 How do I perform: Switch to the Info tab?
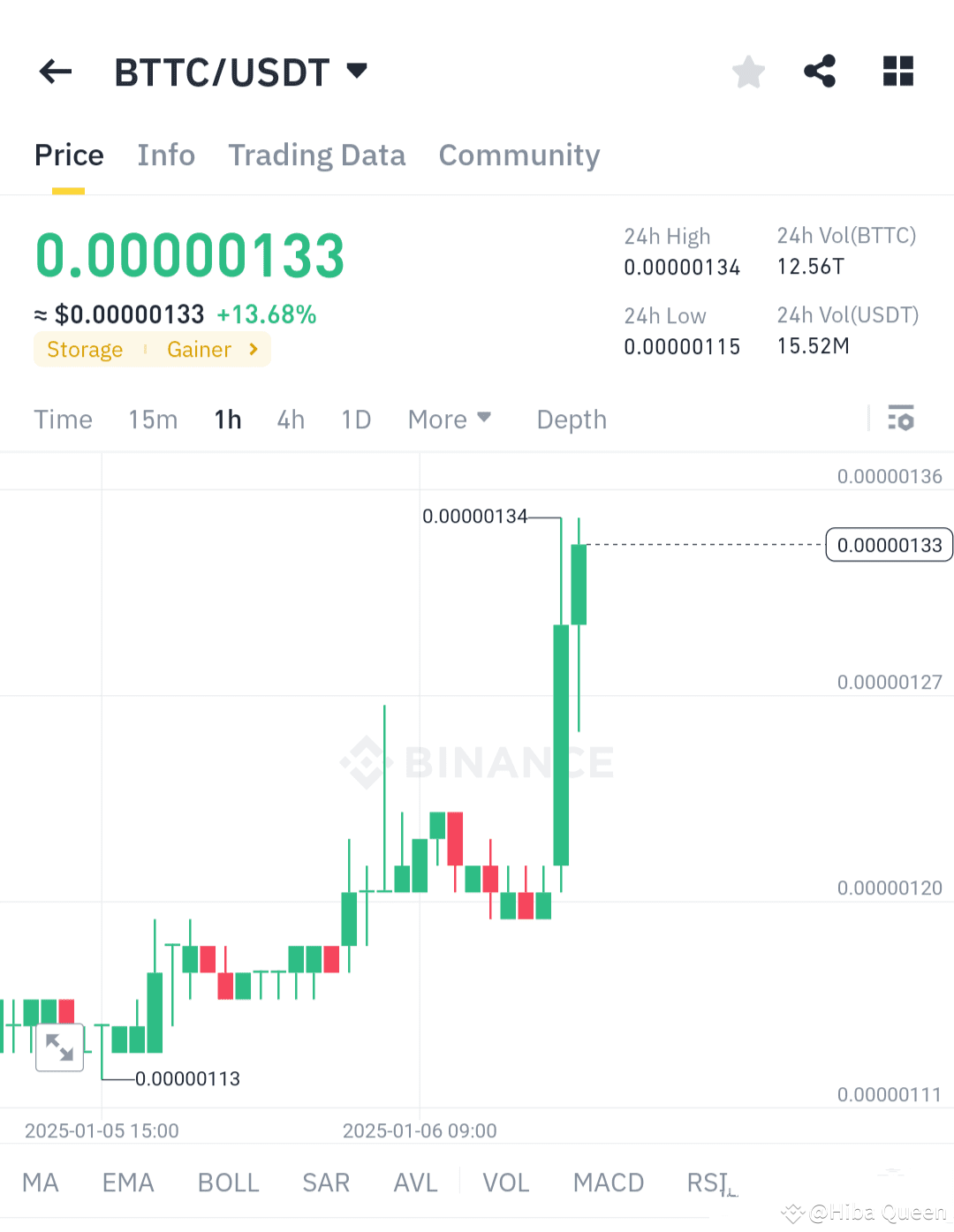[166, 155]
